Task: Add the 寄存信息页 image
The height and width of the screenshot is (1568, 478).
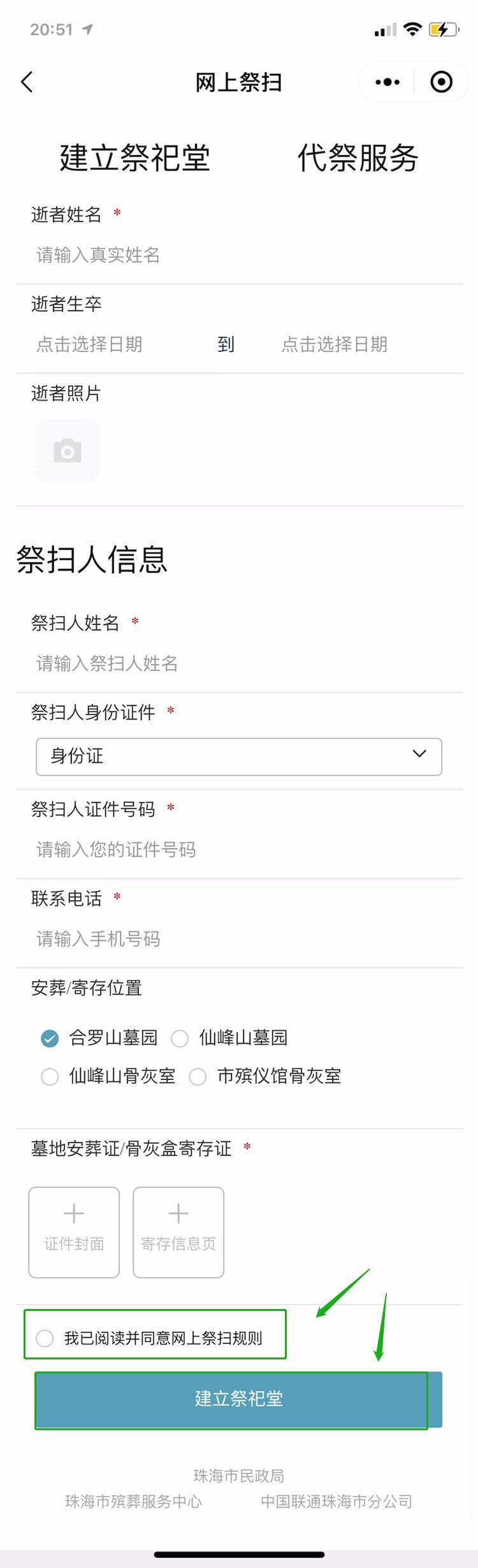Action: tap(178, 1232)
